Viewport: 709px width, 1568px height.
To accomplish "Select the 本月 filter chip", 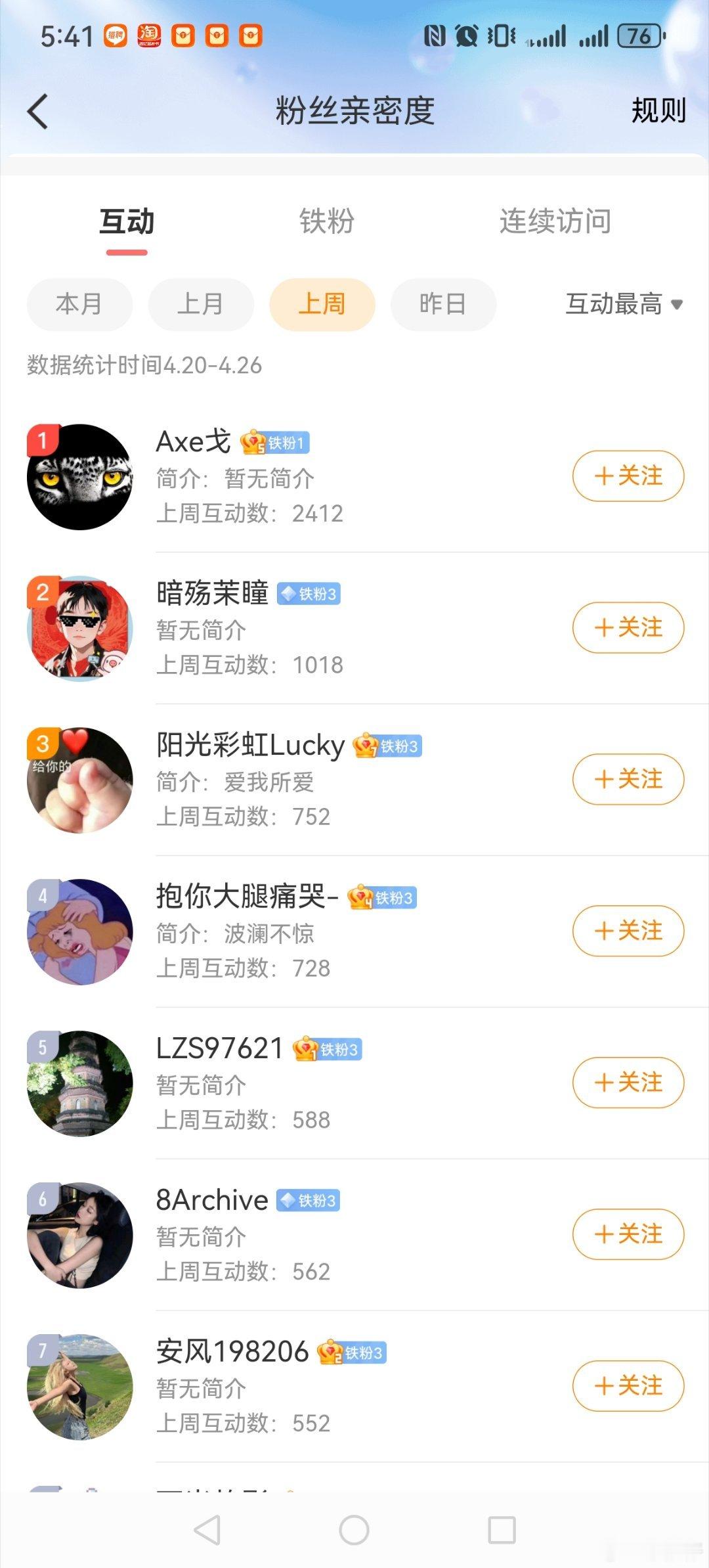I will tap(79, 304).
